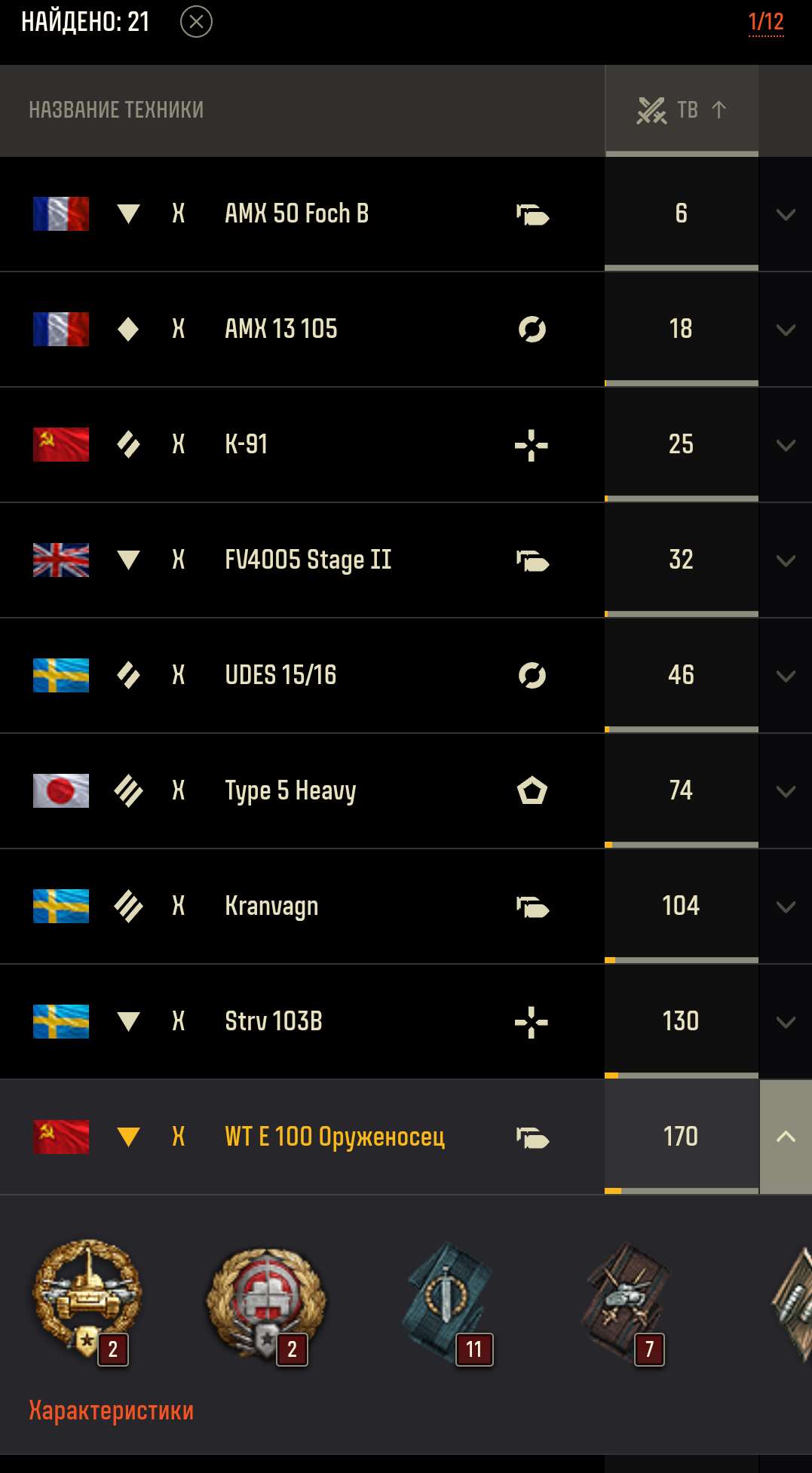Expand the Type 5 Heavy row
The width and height of the screenshot is (812, 1473).
click(785, 792)
